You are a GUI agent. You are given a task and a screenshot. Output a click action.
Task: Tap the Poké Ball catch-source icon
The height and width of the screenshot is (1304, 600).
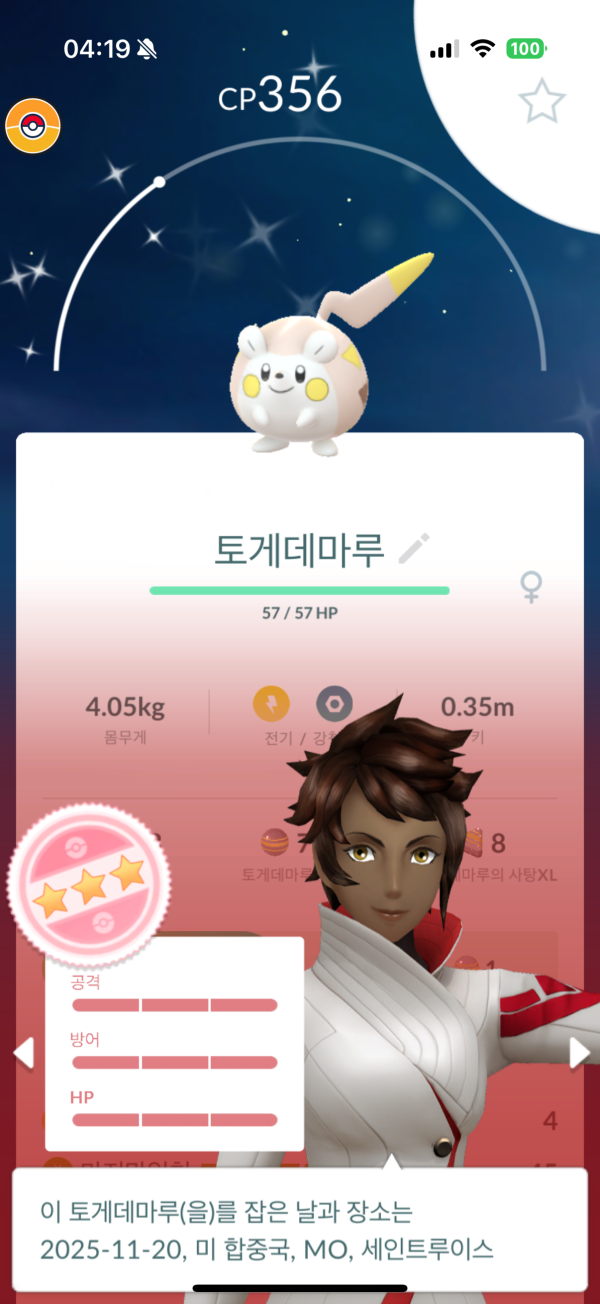33,127
